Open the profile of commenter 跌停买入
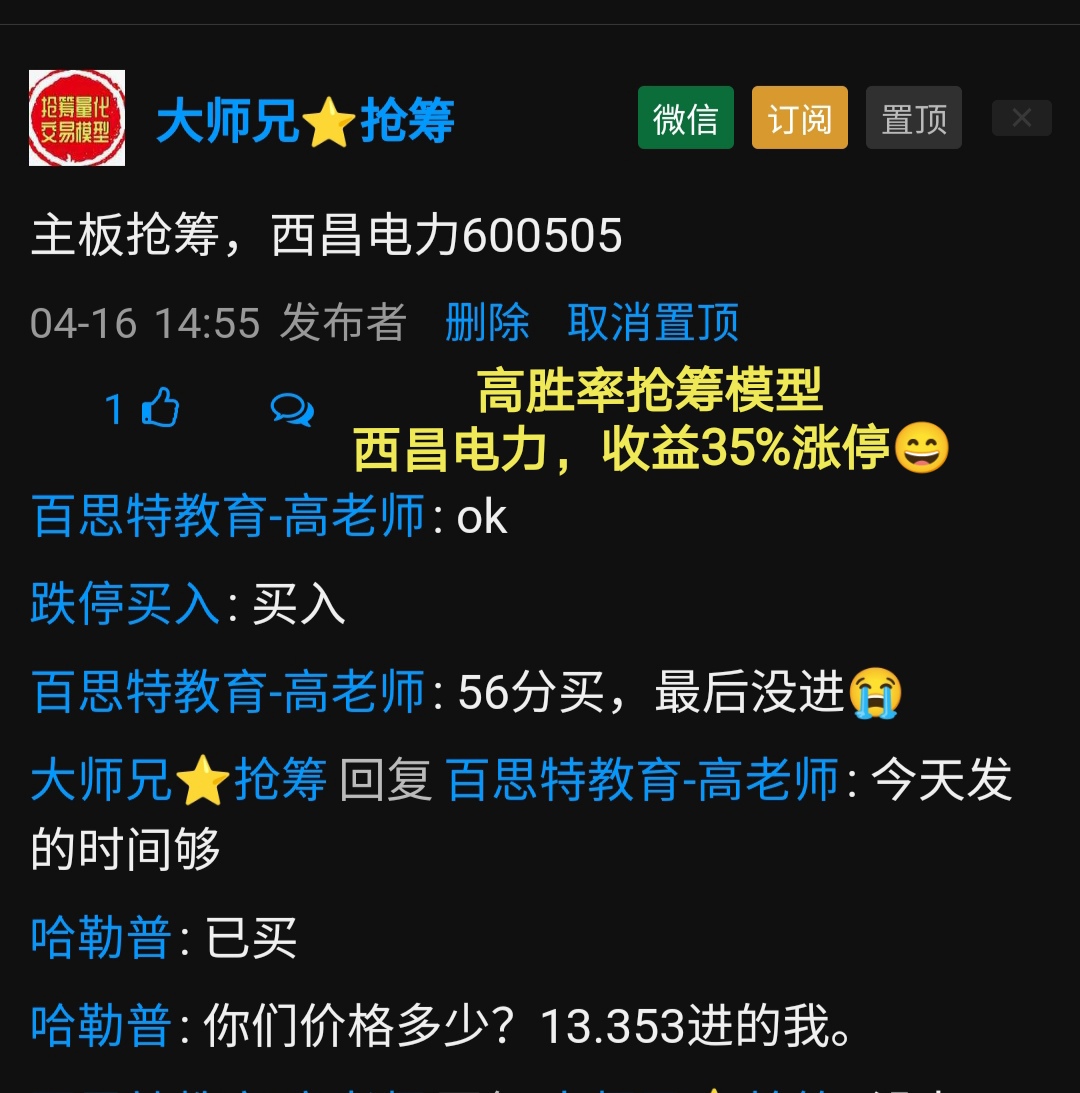This screenshot has width=1080, height=1093. [125, 604]
